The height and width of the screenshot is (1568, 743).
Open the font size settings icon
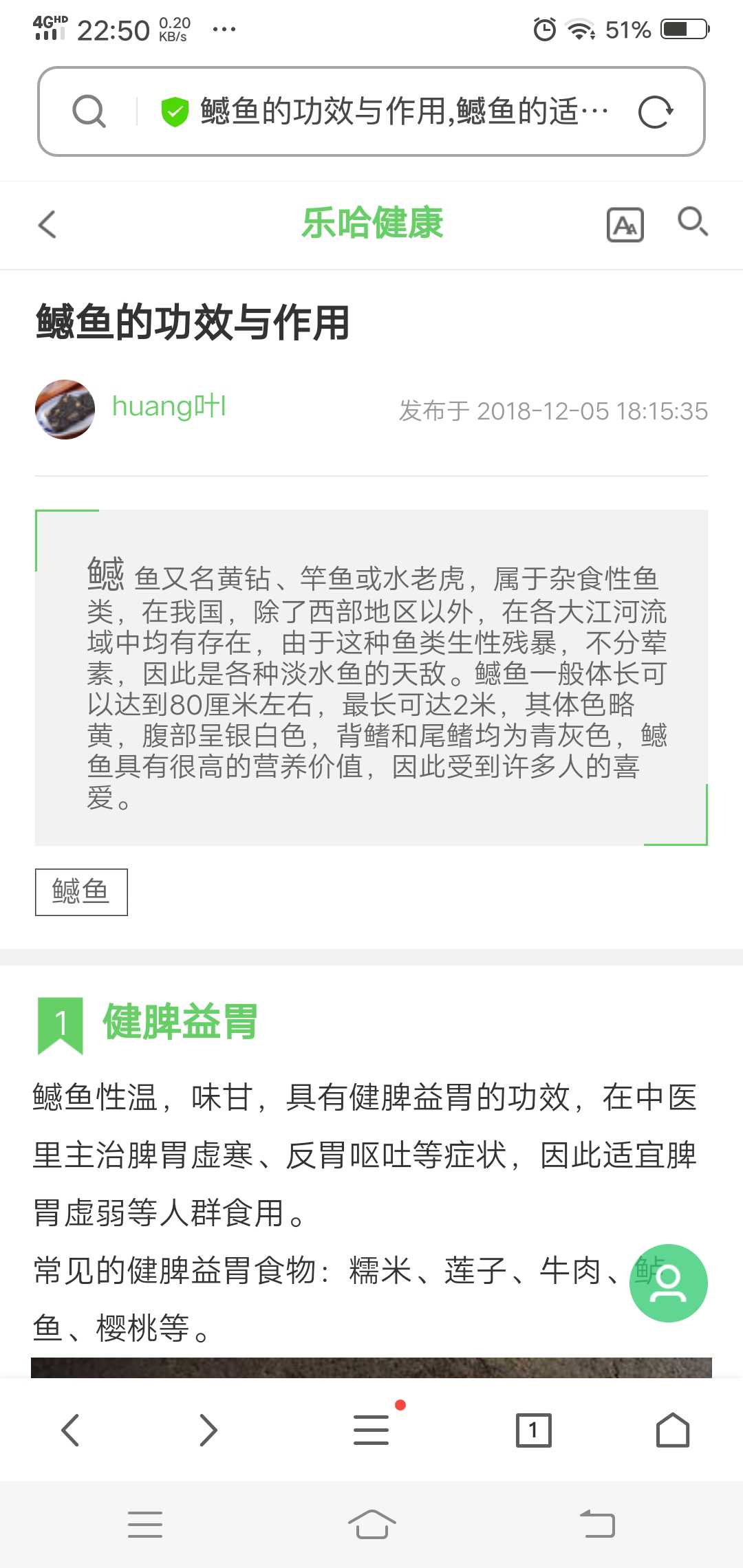tap(625, 225)
